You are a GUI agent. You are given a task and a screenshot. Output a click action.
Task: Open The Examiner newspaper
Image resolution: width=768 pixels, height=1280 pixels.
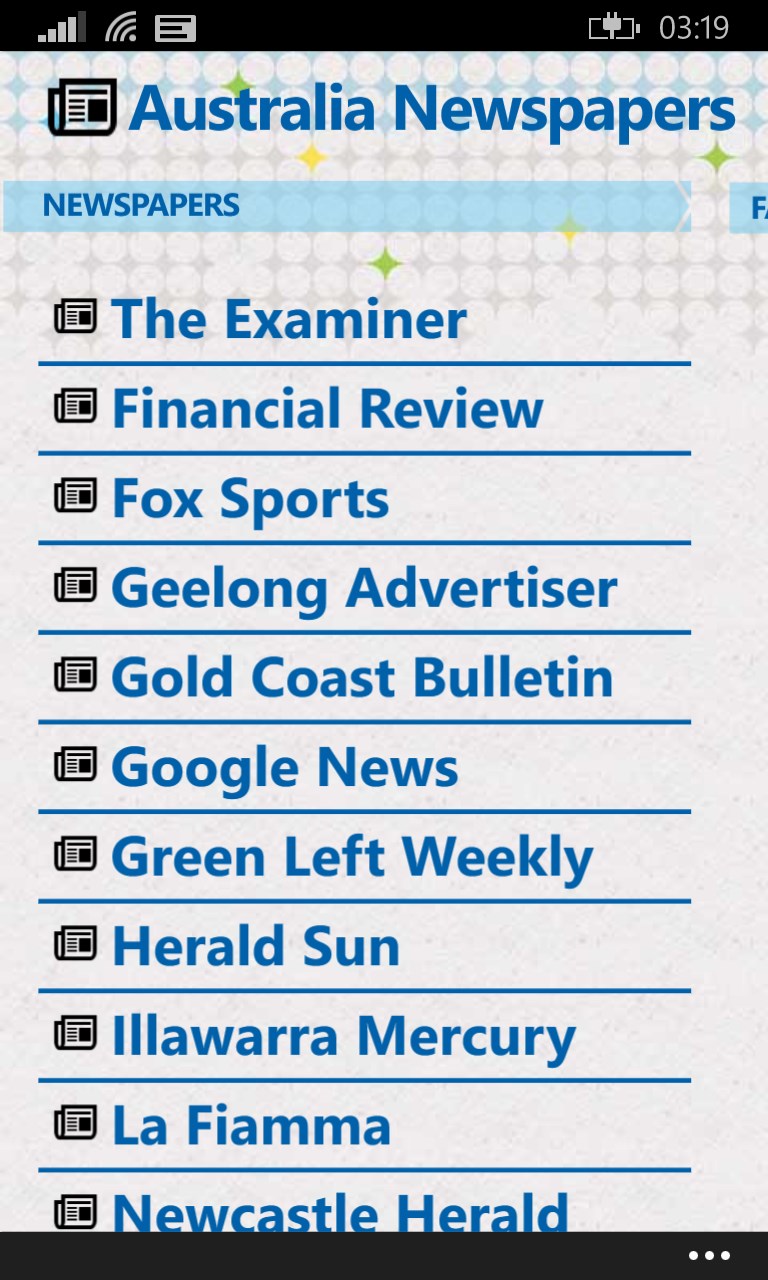[289, 319]
